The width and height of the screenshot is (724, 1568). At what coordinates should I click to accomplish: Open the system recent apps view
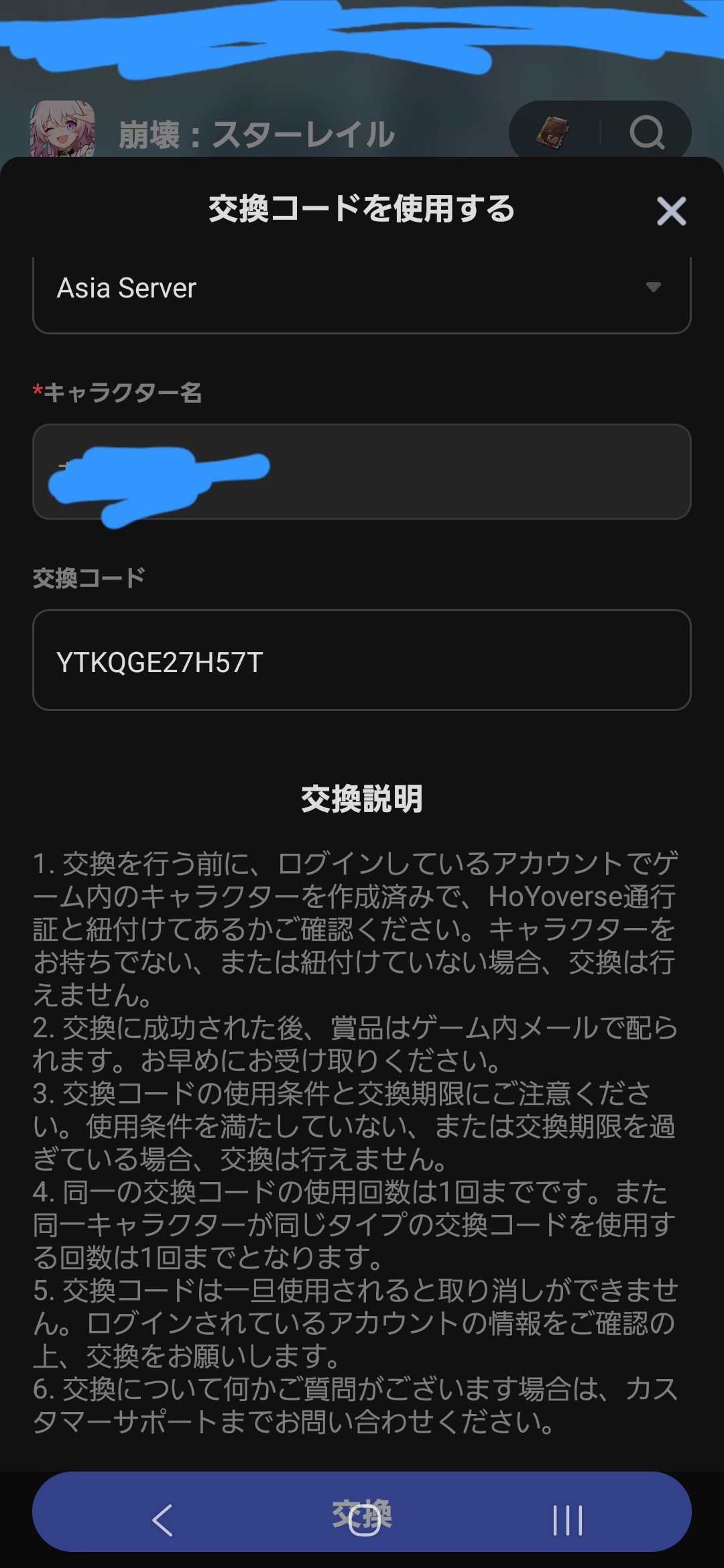[567, 1520]
